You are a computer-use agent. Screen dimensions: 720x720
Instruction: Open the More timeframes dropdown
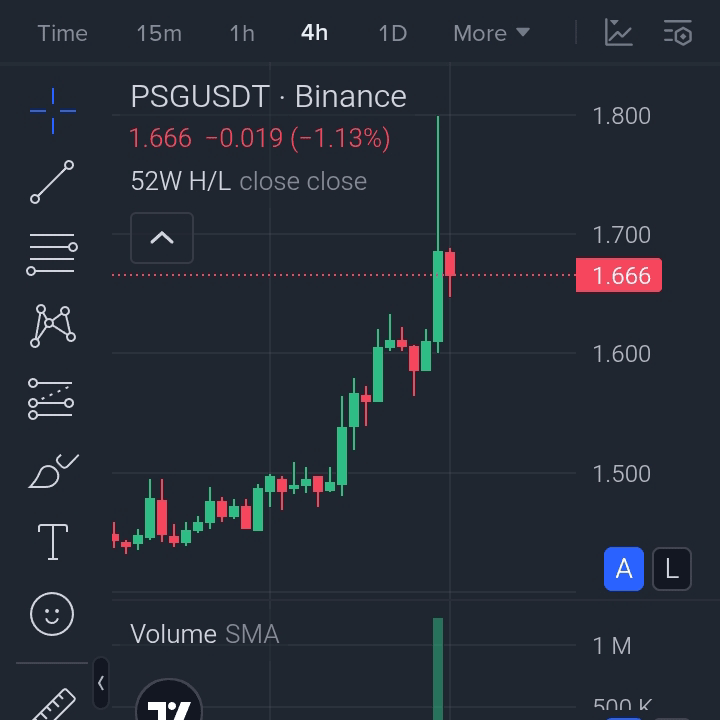[490, 33]
